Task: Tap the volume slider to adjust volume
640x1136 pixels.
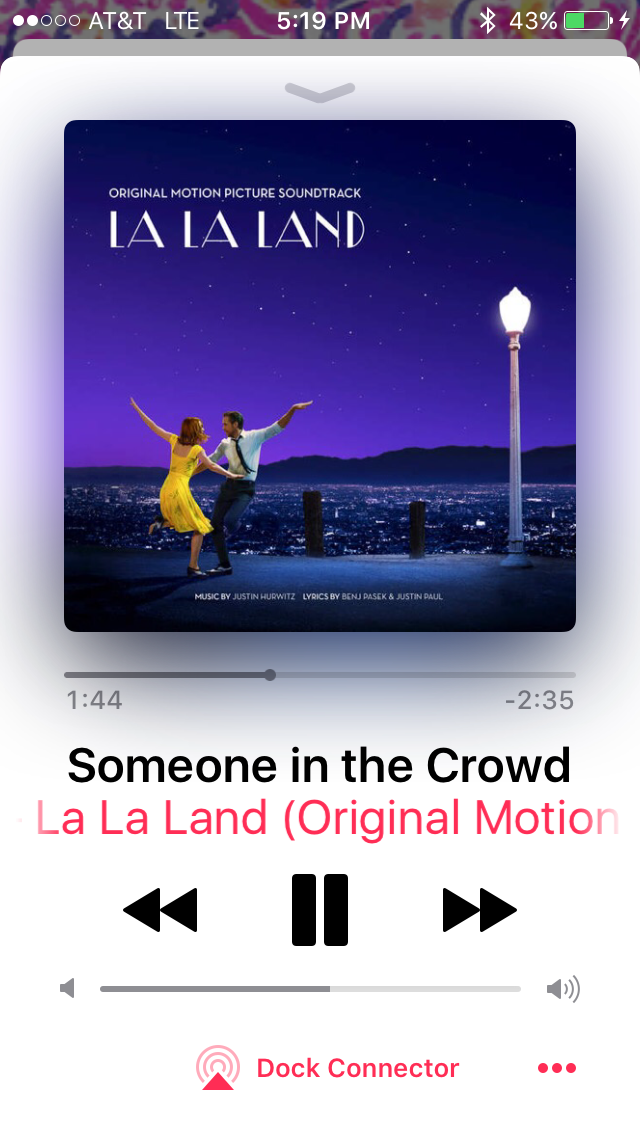Action: pyautogui.click(x=310, y=989)
